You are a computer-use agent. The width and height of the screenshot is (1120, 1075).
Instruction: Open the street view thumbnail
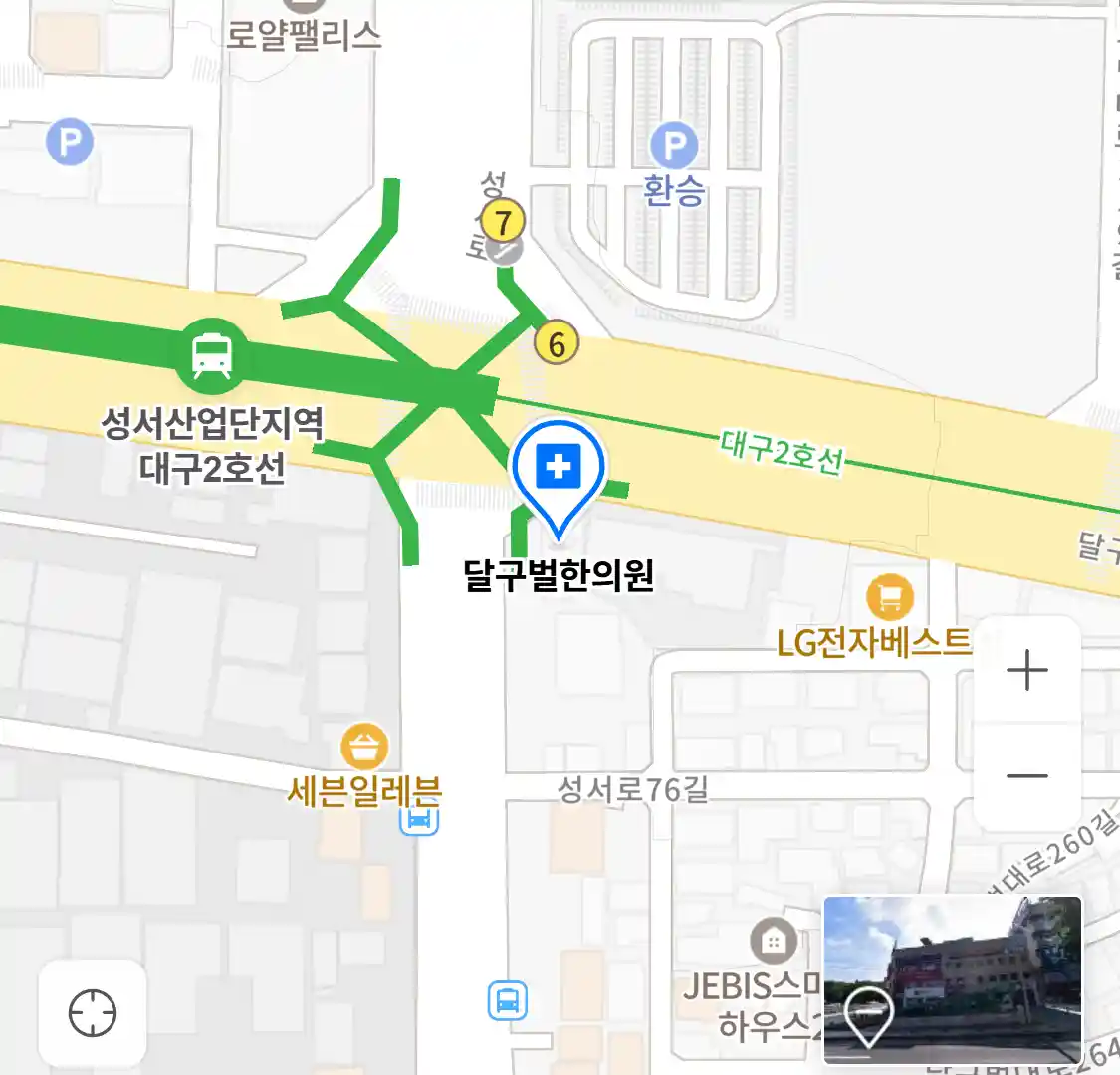(x=952, y=979)
